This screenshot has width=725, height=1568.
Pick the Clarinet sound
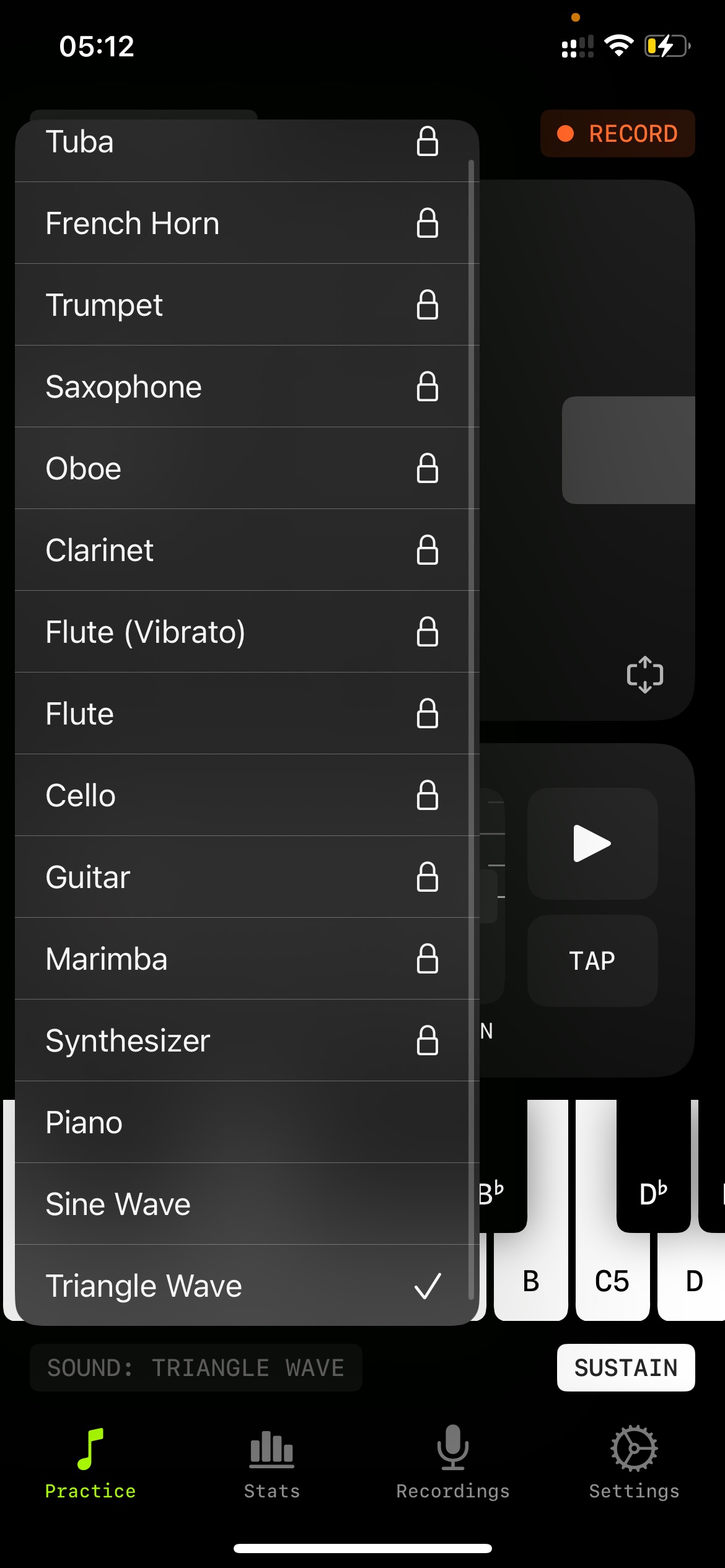click(247, 550)
